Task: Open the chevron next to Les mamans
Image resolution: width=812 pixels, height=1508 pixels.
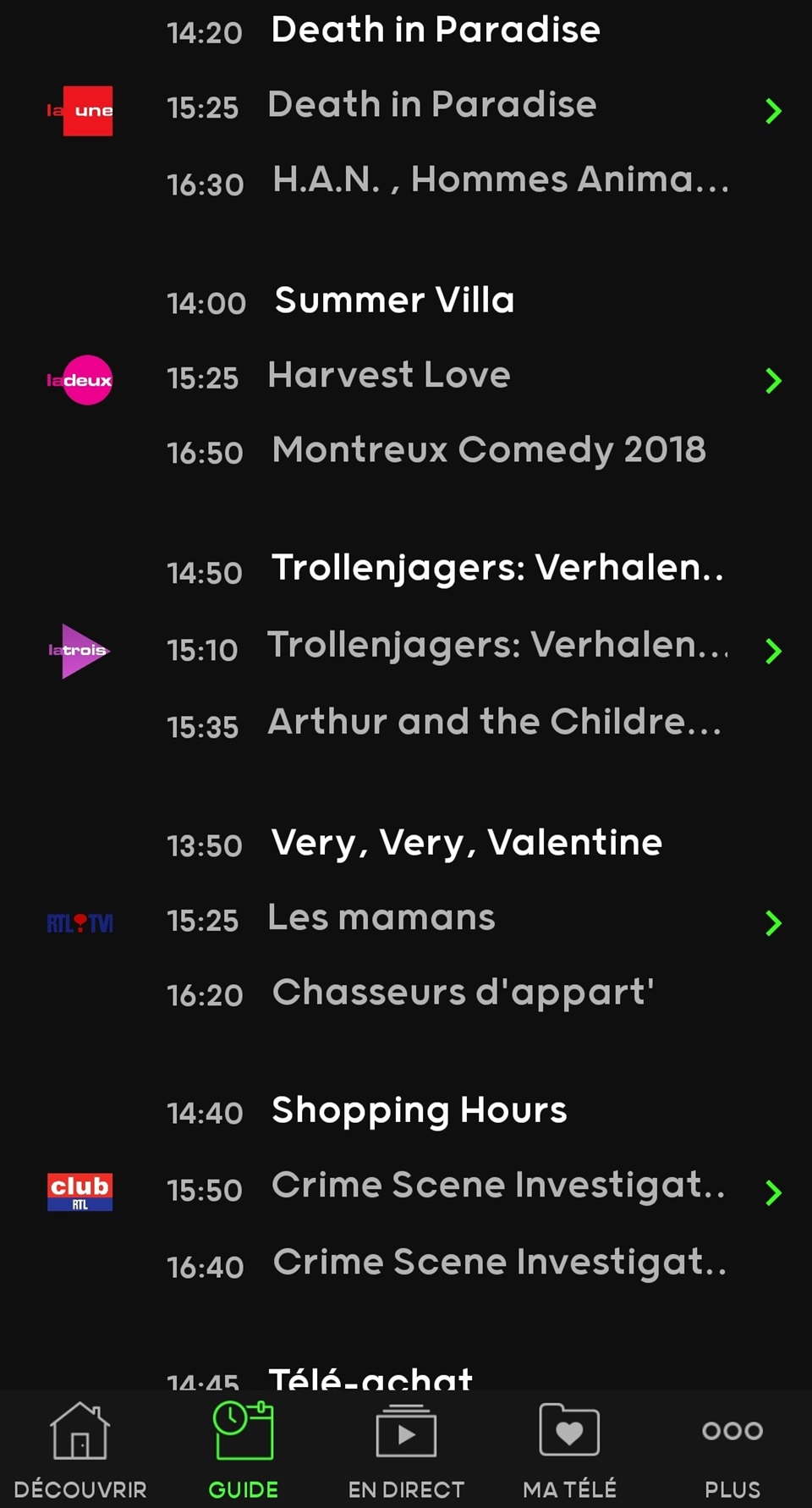Action: click(772, 923)
